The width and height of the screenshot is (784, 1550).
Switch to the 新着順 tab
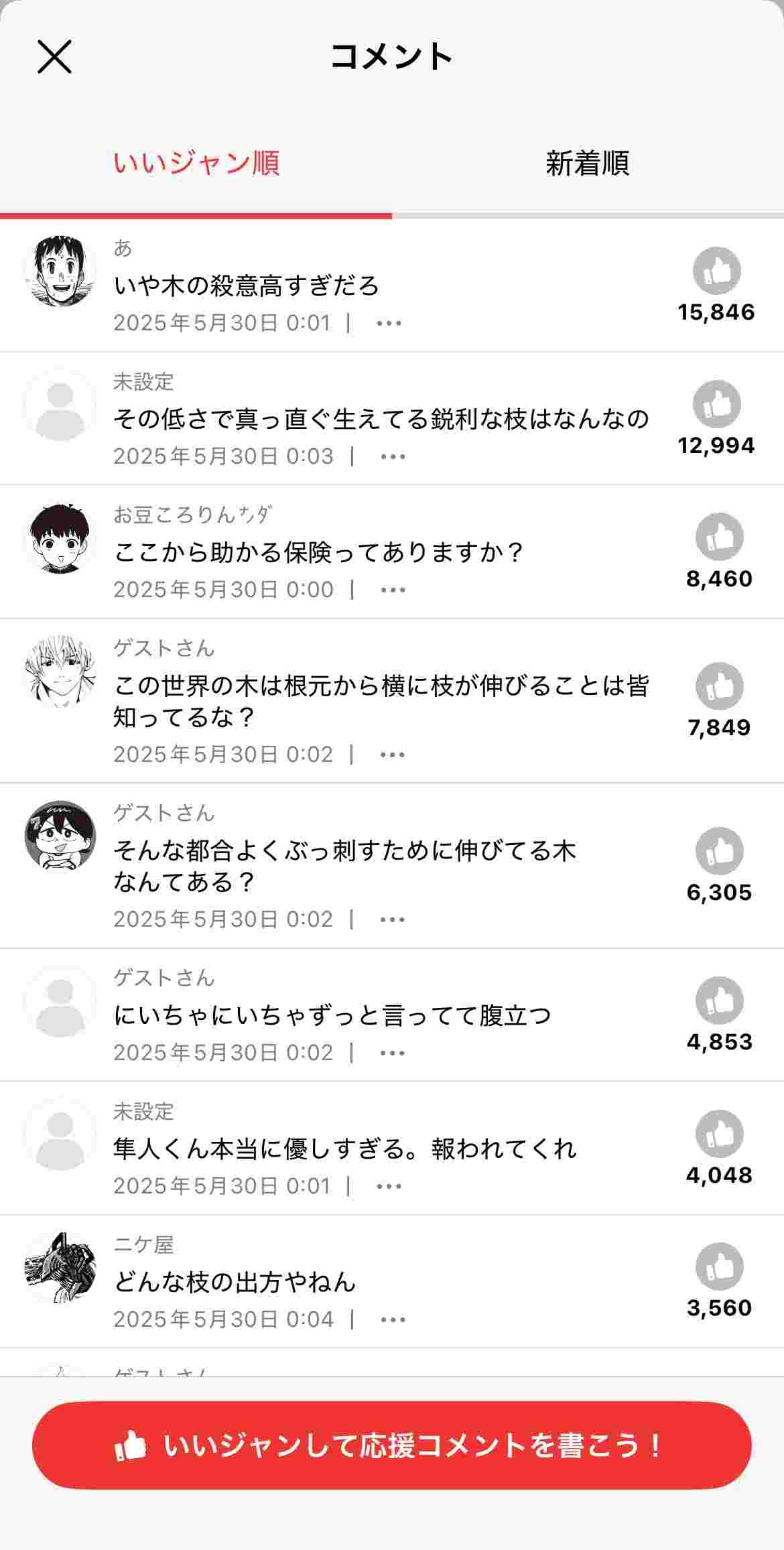tap(587, 163)
